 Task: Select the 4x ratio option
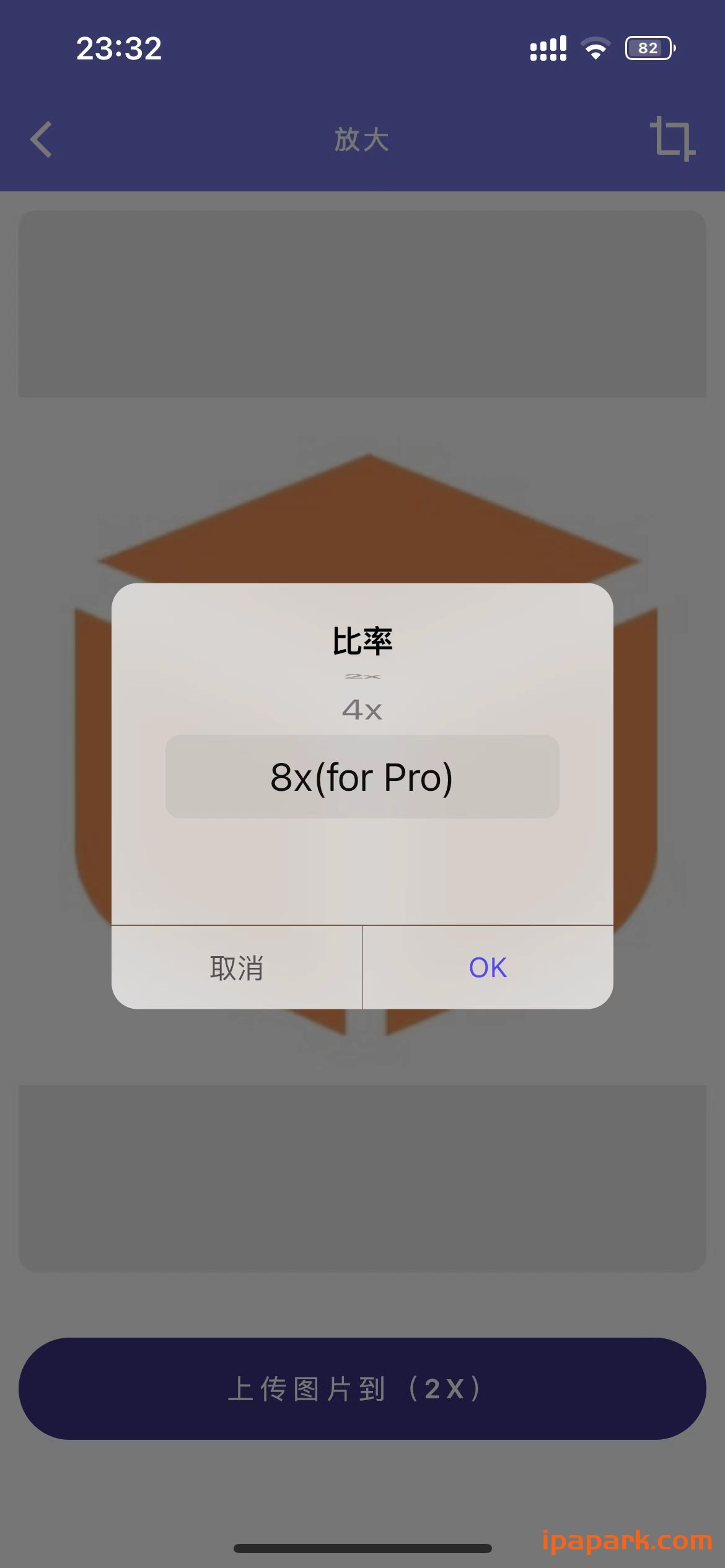(362, 710)
